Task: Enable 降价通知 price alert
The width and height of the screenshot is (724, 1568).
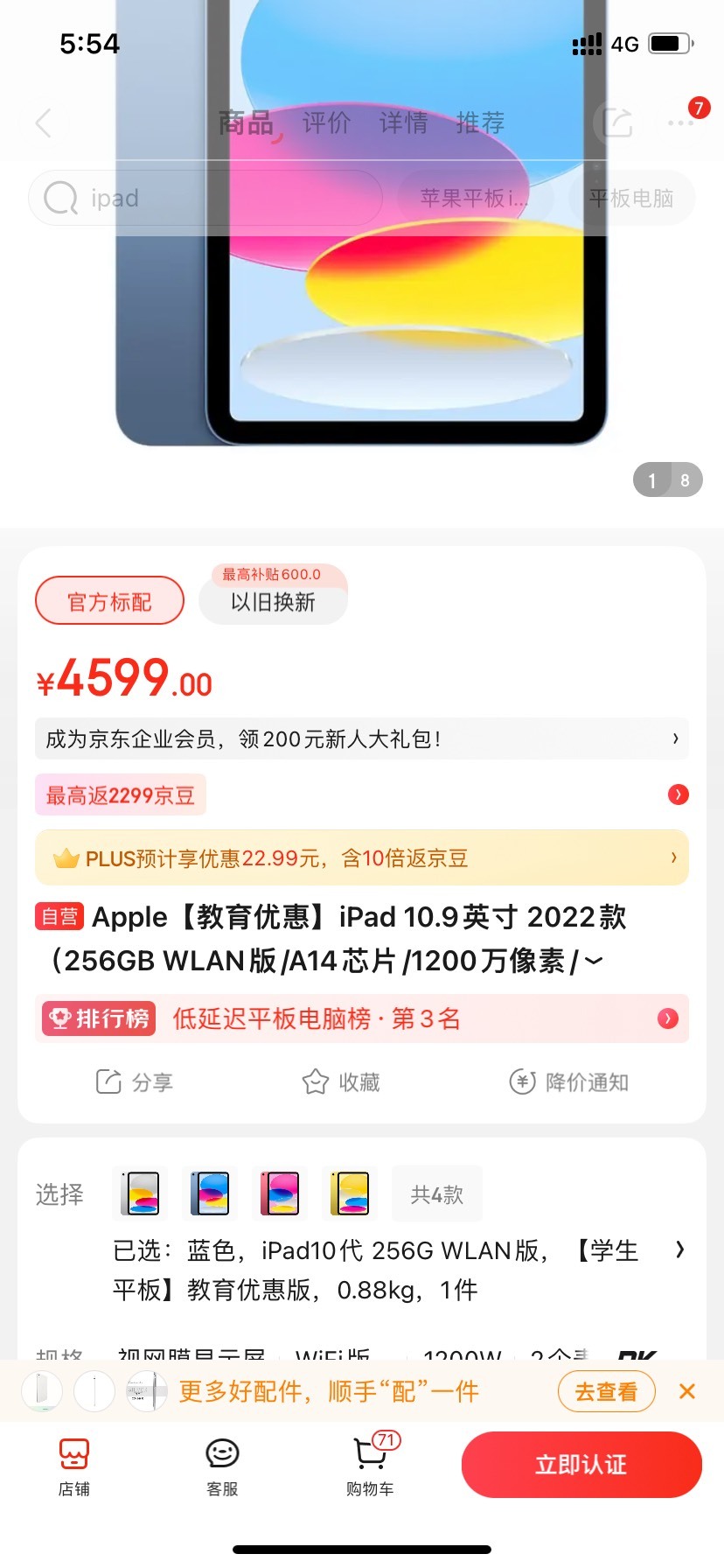Action: coord(568,1082)
